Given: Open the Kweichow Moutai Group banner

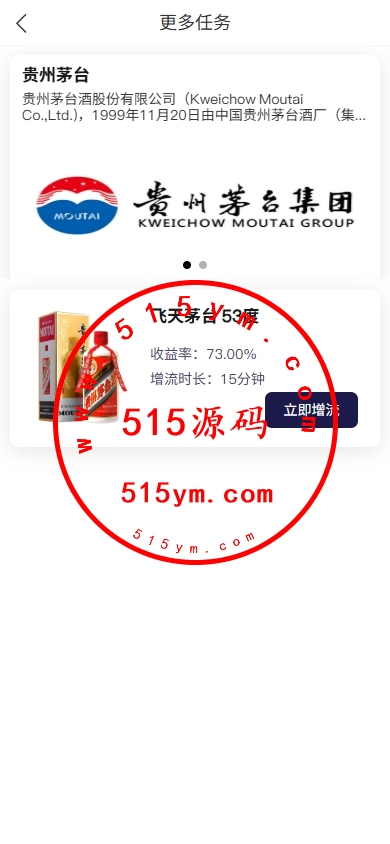Looking at the screenshot, I should coord(195,205).
